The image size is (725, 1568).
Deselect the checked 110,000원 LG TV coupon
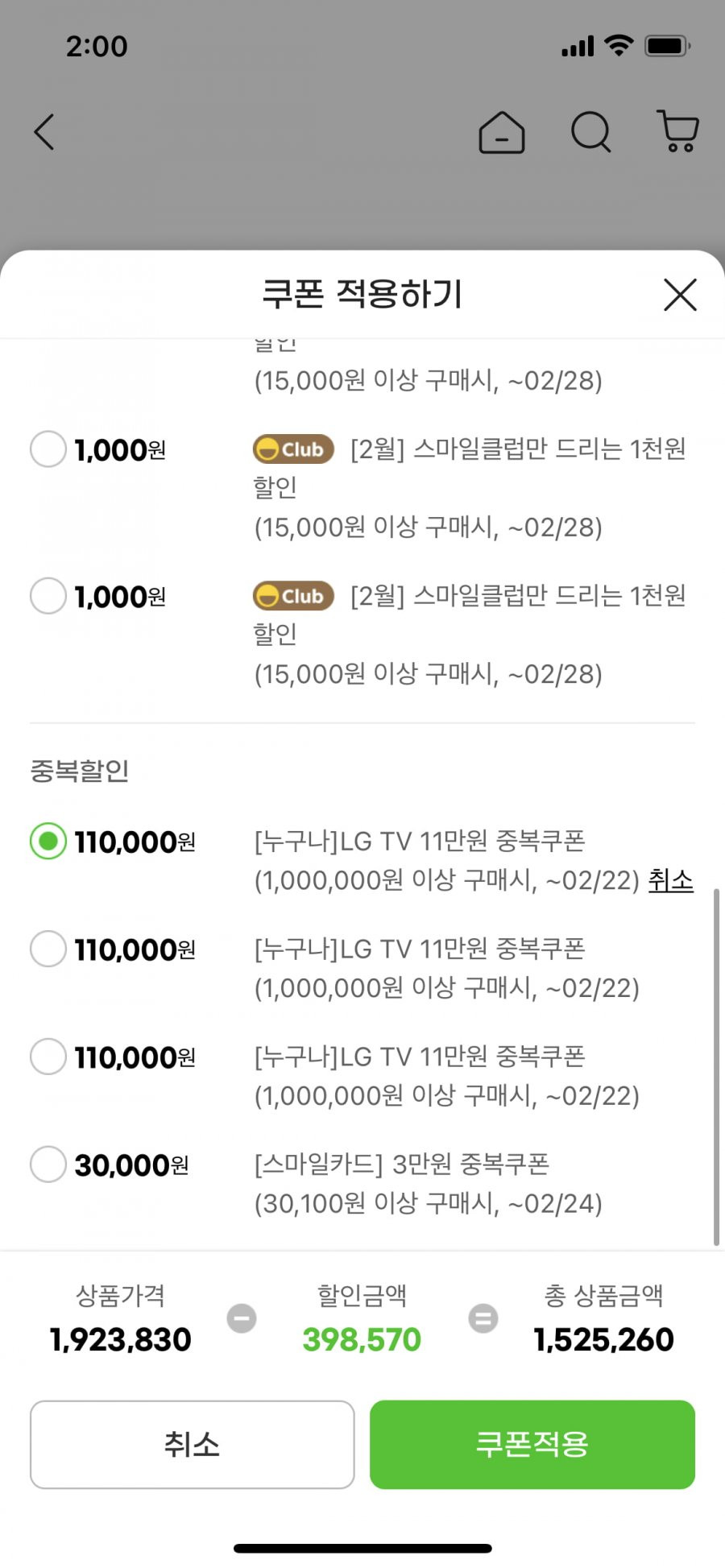(48, 842)
